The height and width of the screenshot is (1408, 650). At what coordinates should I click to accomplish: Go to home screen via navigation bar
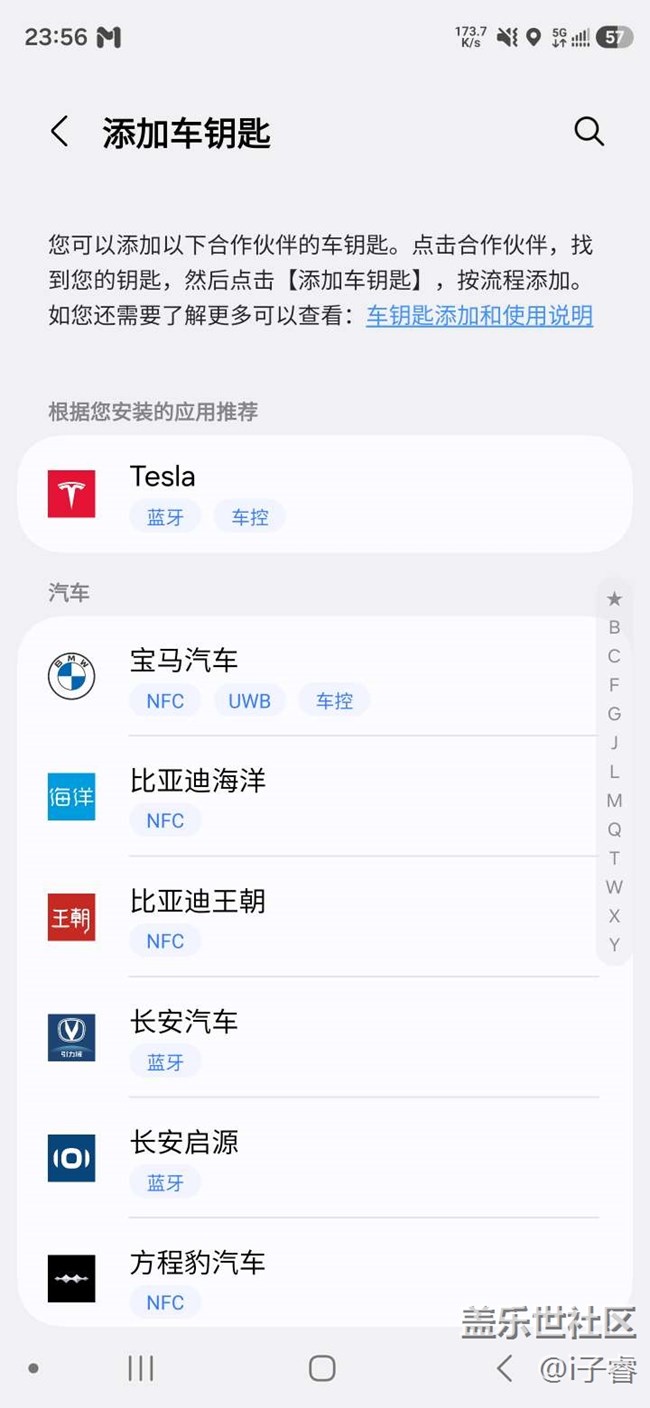coord(322,1368)
